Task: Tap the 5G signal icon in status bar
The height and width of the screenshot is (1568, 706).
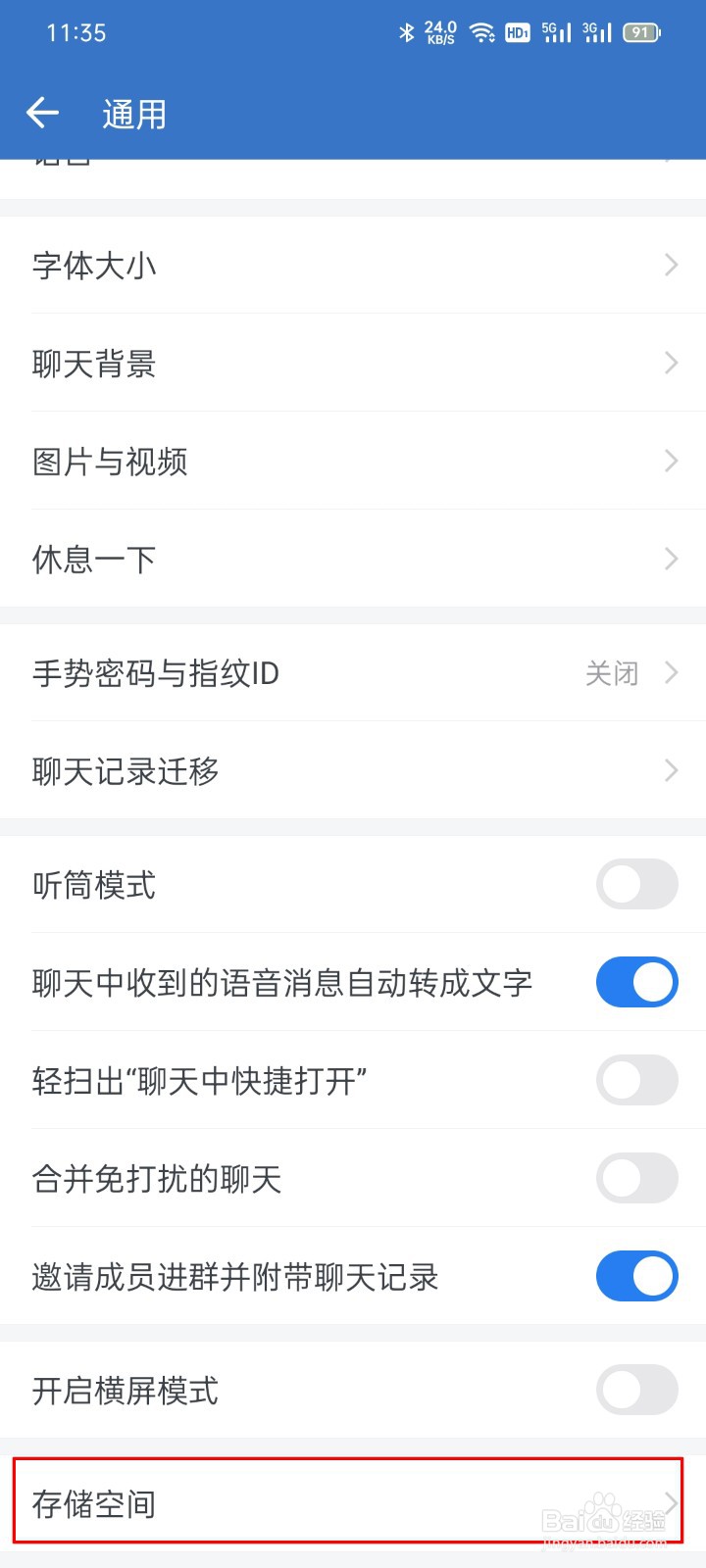Action: [554, 32]
